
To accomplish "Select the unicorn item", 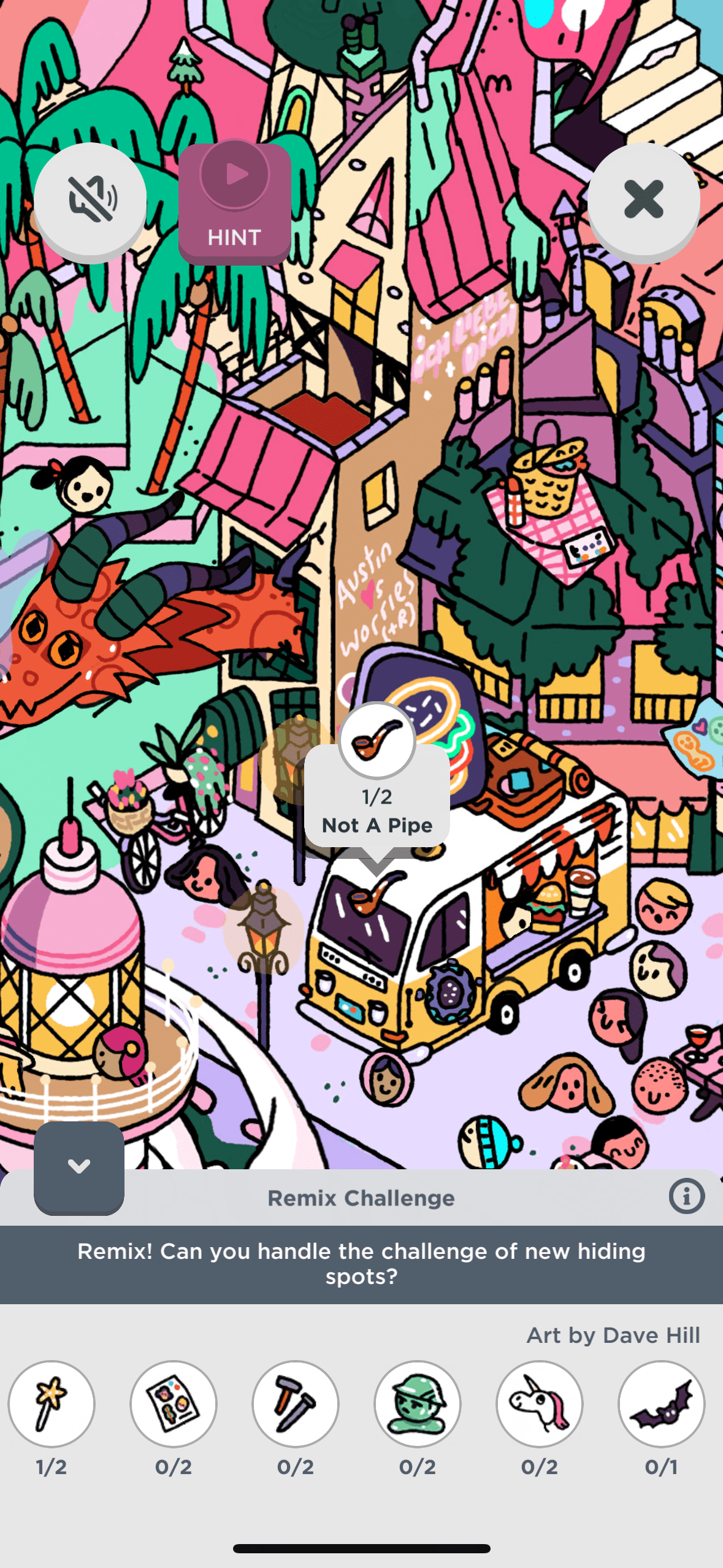I will [x=540, y=1404].
